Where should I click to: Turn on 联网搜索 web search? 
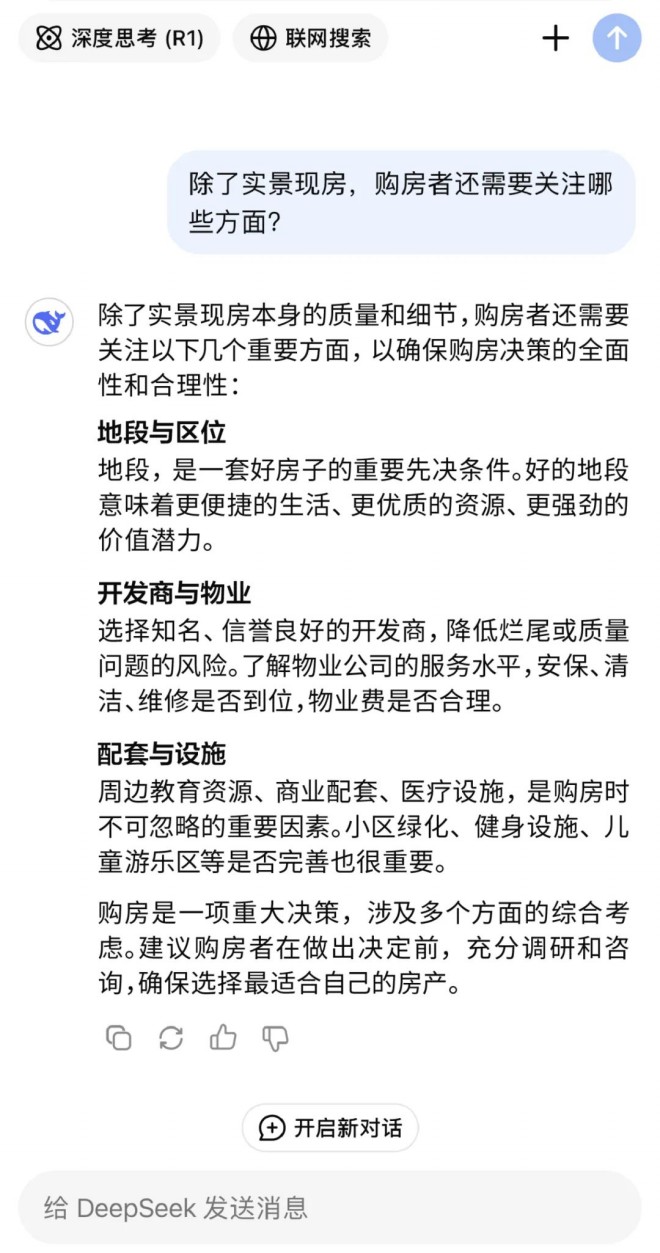tap(310, 38)
